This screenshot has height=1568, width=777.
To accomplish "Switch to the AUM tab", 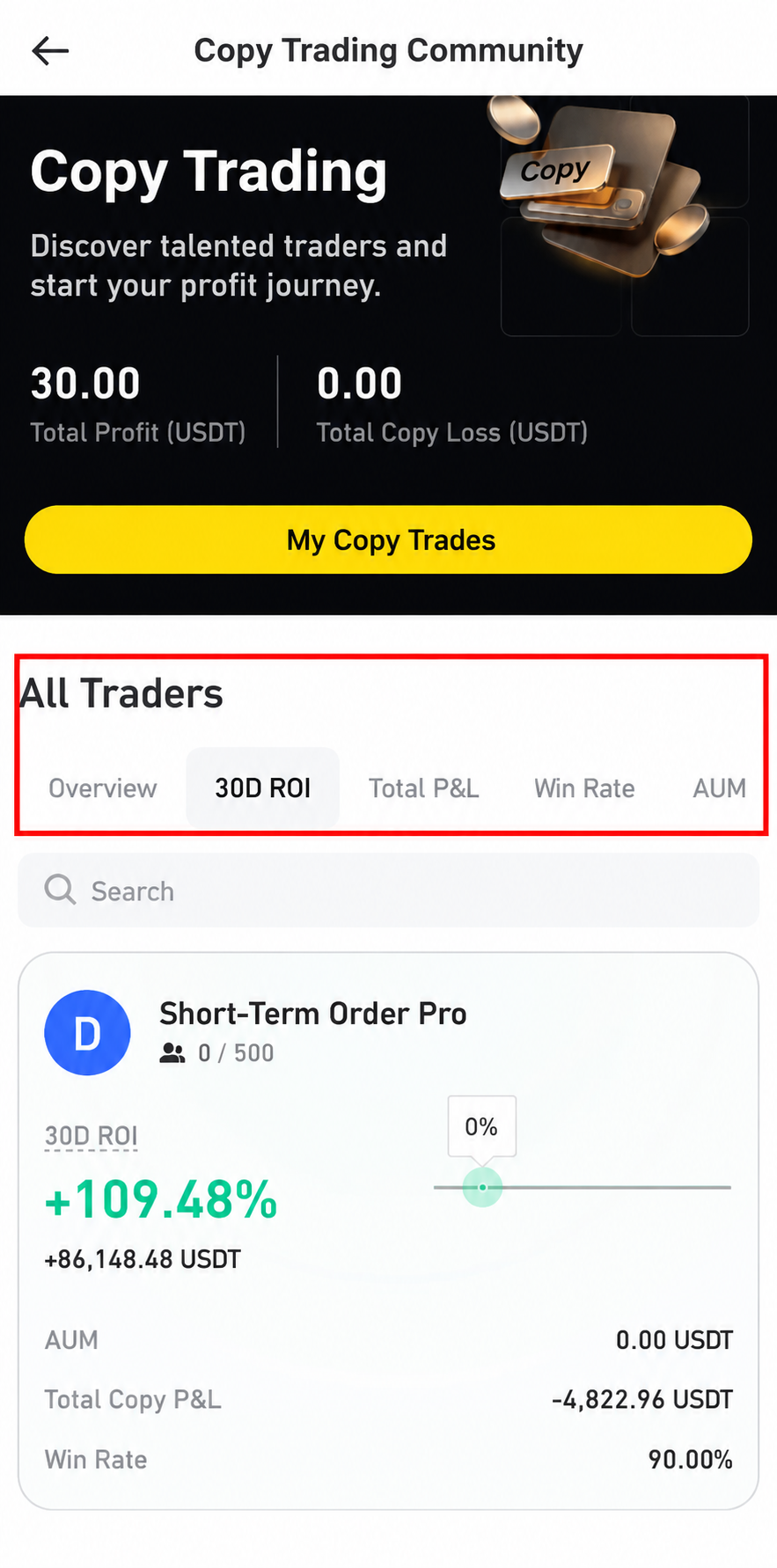I will click(719, 788).
